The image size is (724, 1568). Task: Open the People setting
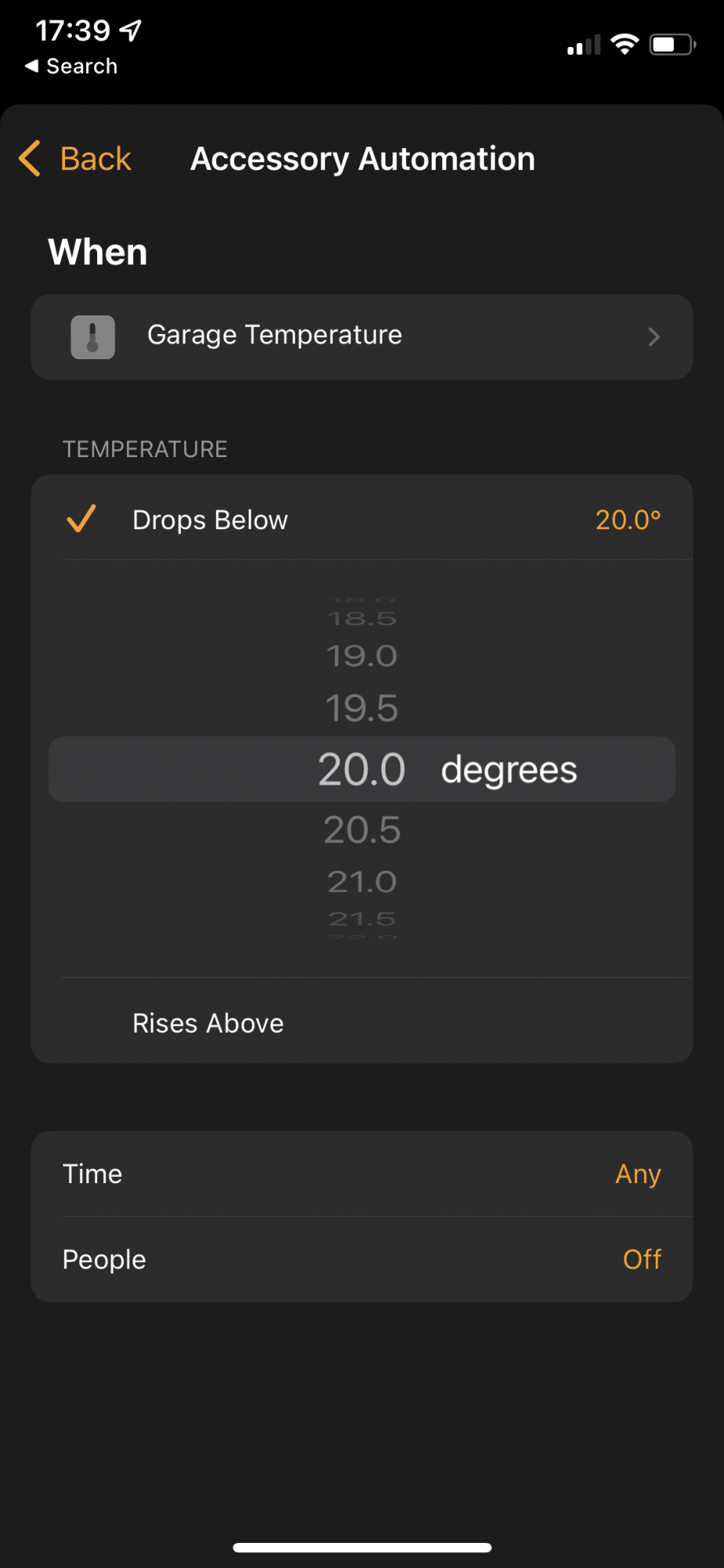coord(362,1259)
